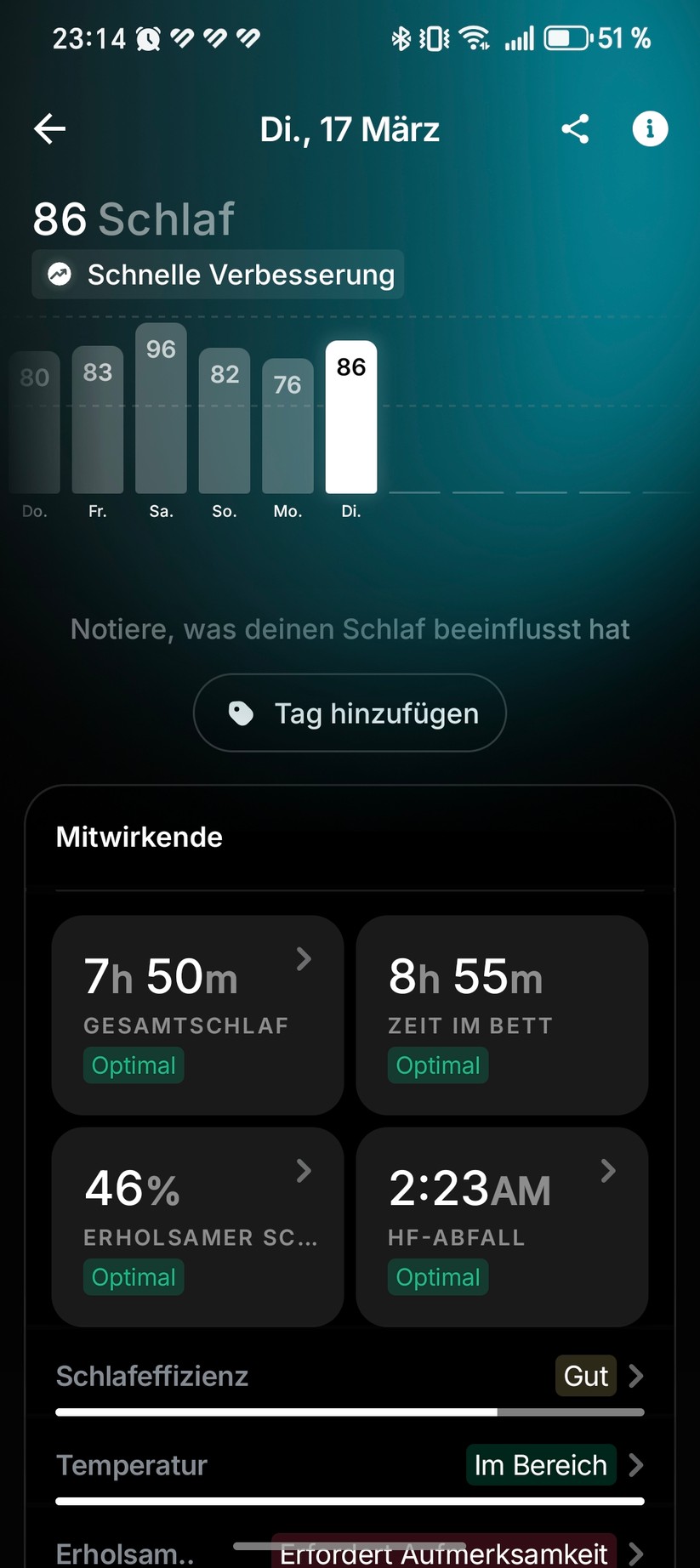Open Wi-Fi status icon in the status bar

[473, 36]
